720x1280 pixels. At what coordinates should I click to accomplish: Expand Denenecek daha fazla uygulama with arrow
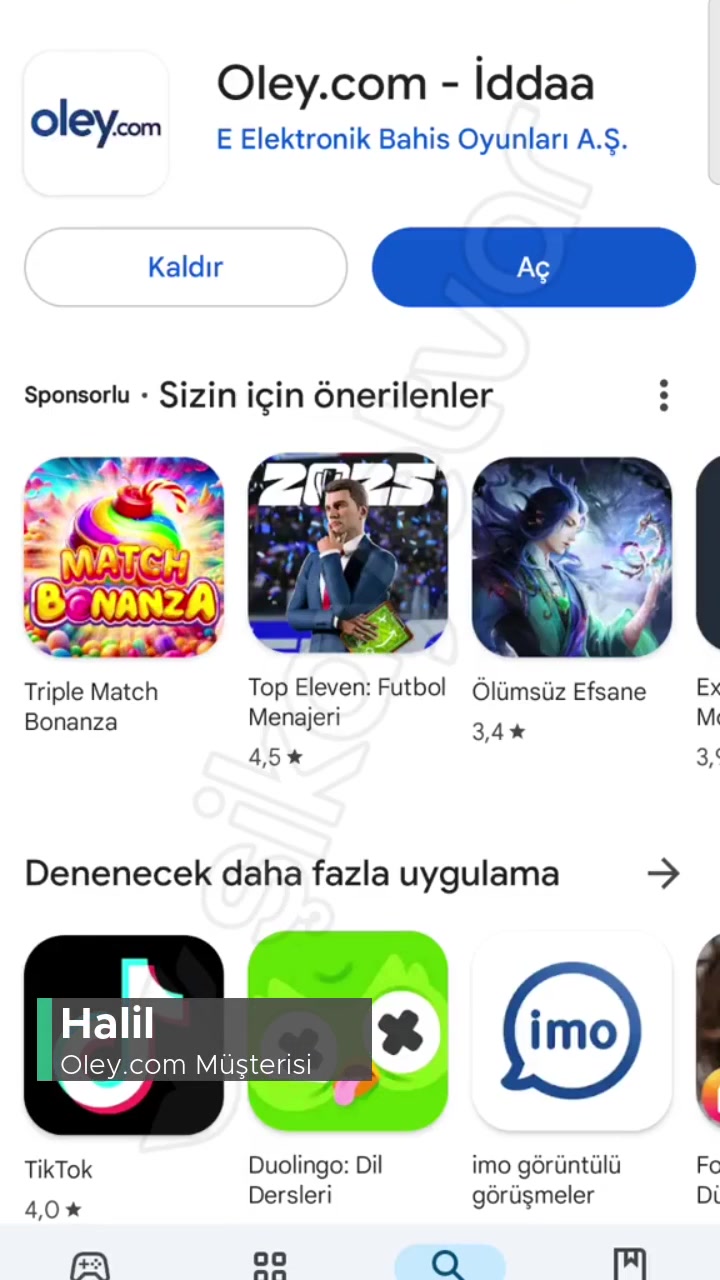click(663, 873)
